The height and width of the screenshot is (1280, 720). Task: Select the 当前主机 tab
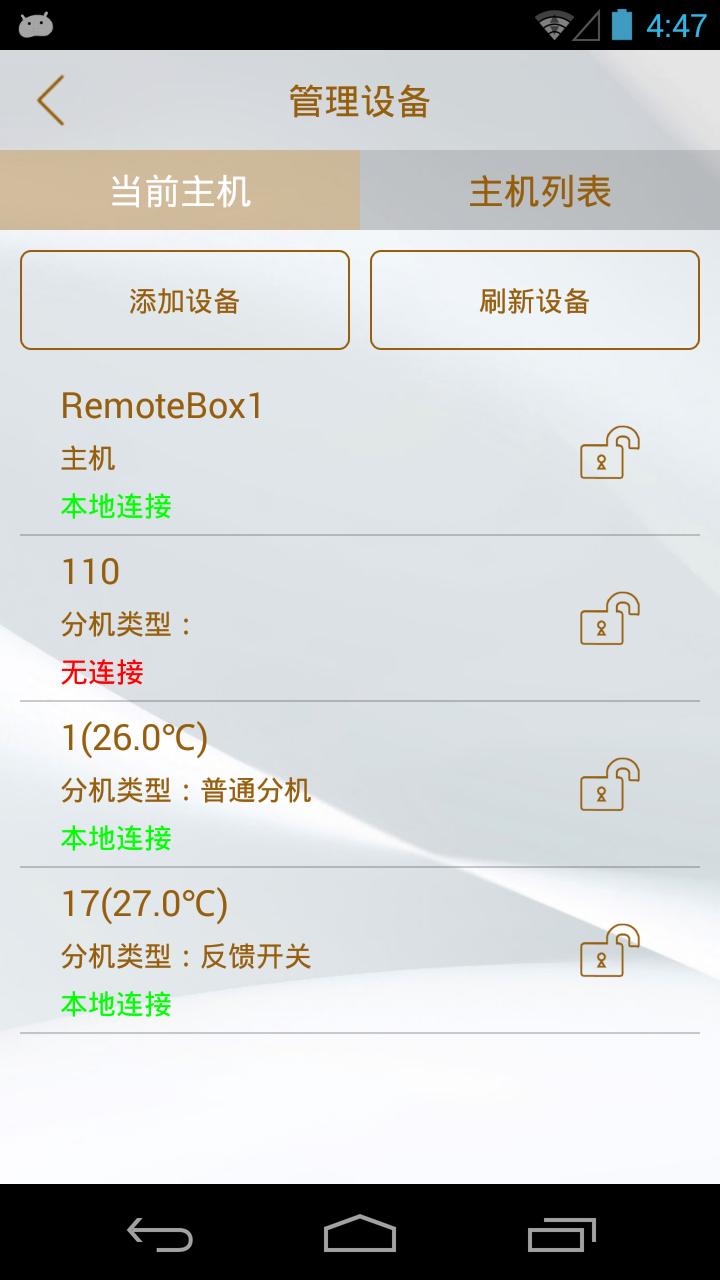(180, 190)
